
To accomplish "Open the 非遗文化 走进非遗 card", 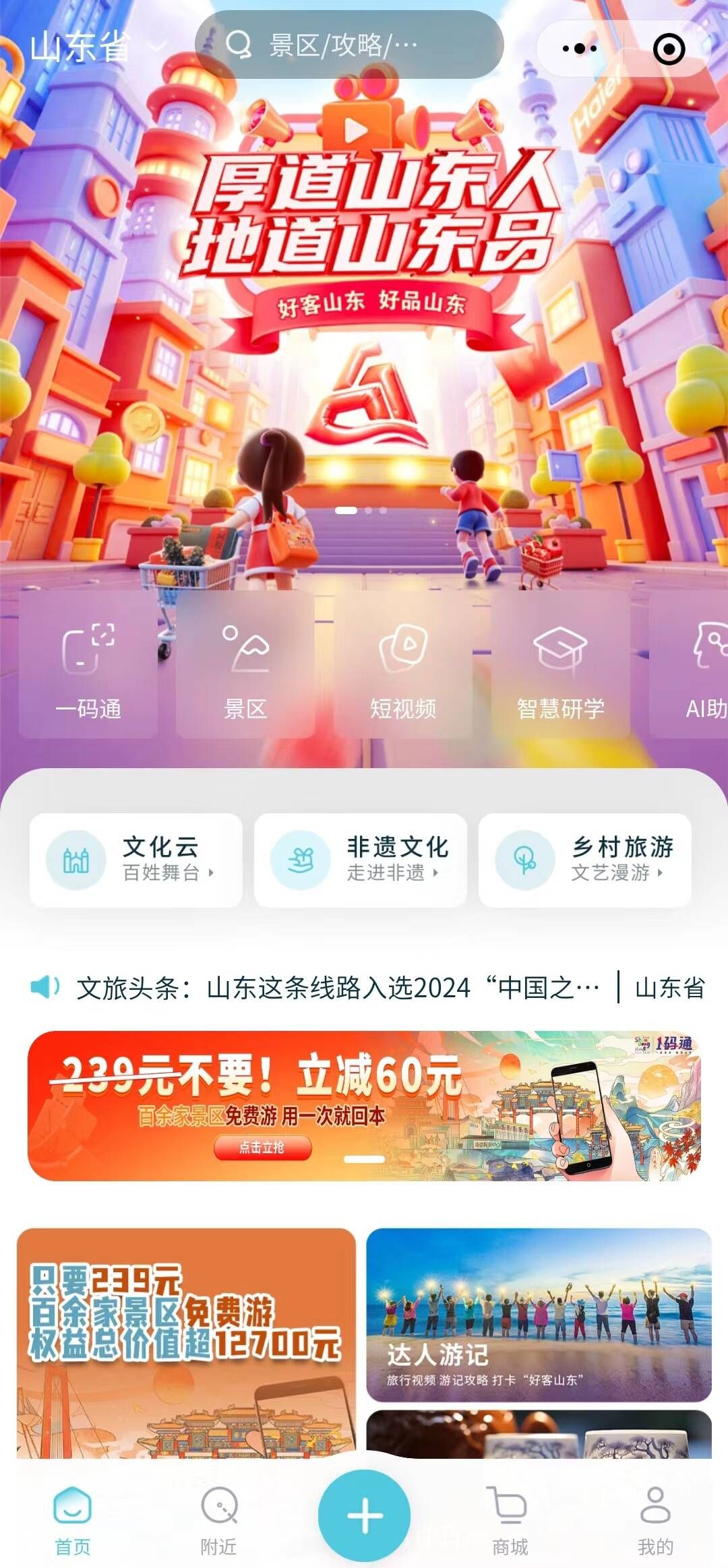I will click(360, 860).
